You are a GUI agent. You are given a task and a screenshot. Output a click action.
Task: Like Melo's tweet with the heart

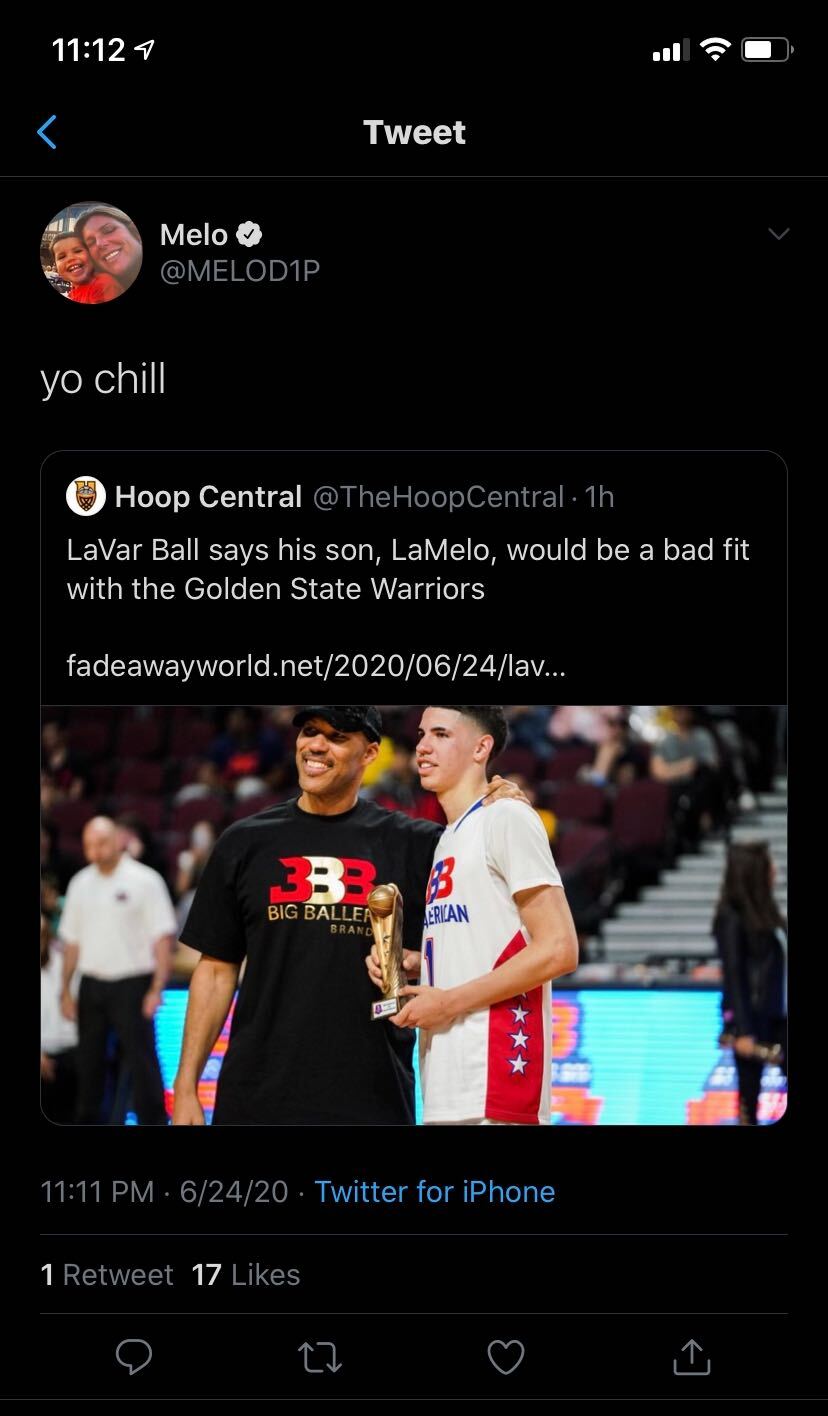pos(506,1356)
